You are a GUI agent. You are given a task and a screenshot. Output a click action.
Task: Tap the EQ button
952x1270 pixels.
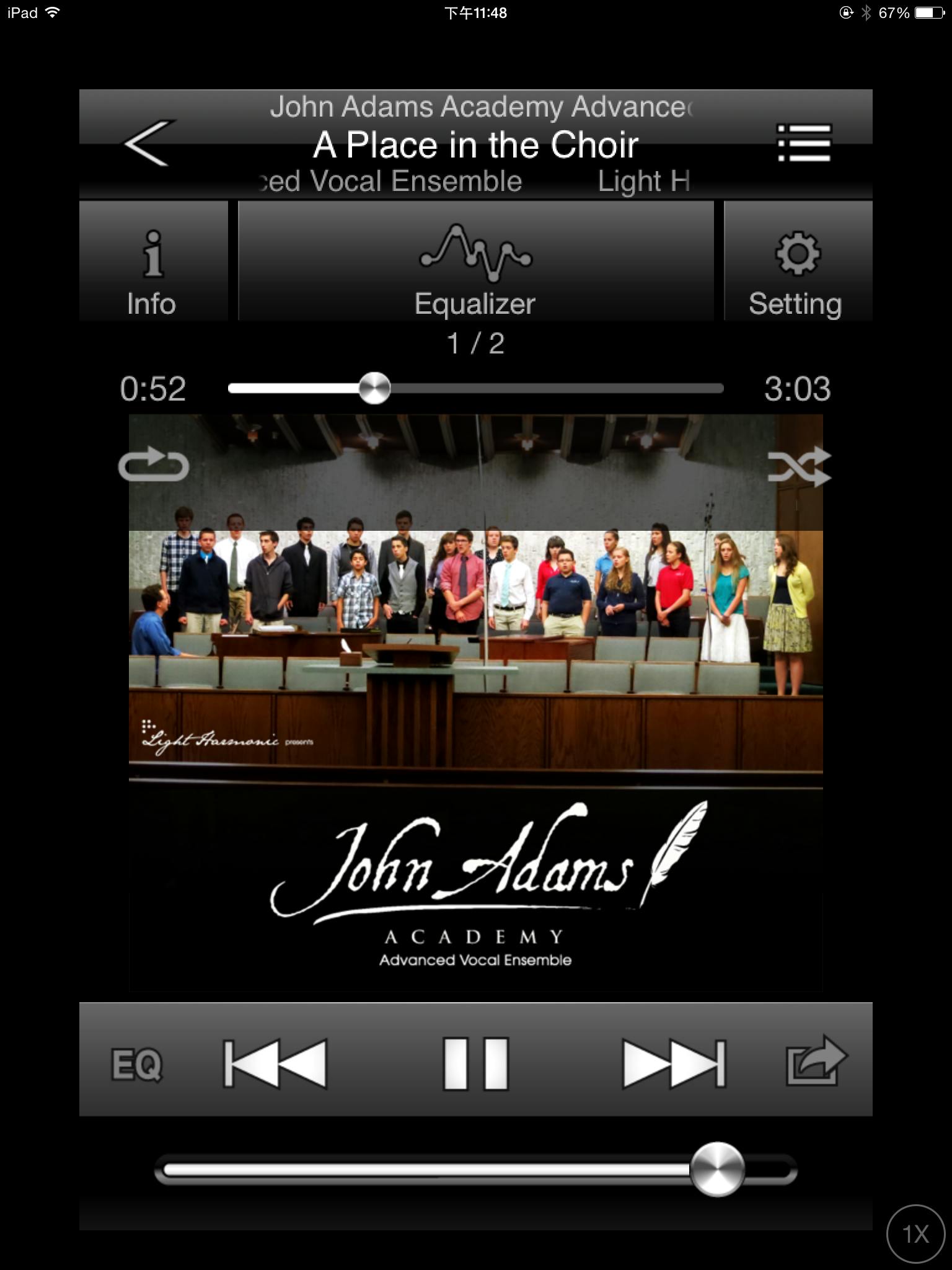136,1064
